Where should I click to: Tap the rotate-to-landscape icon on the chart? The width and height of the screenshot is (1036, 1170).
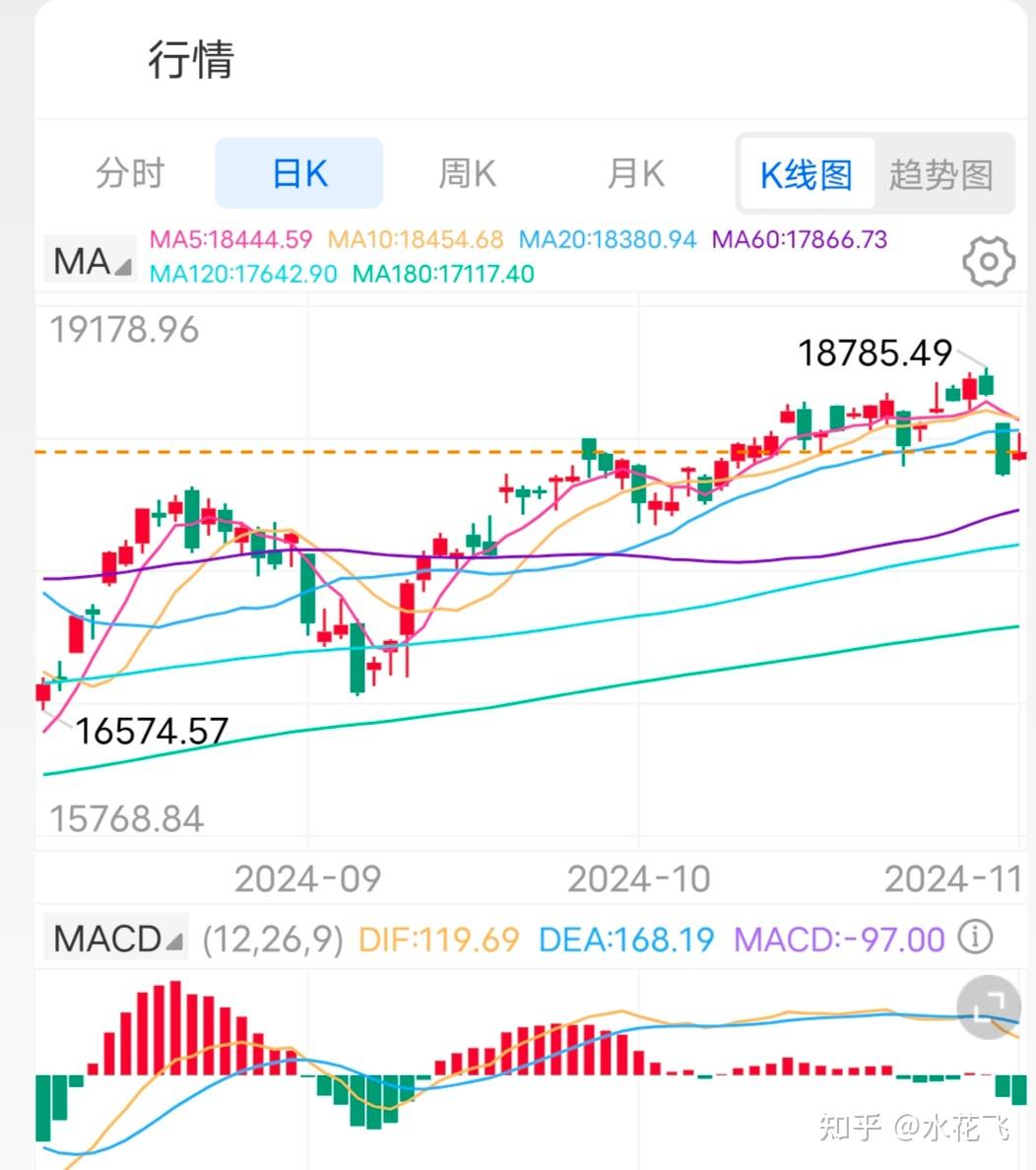[x=987, y=1008]
